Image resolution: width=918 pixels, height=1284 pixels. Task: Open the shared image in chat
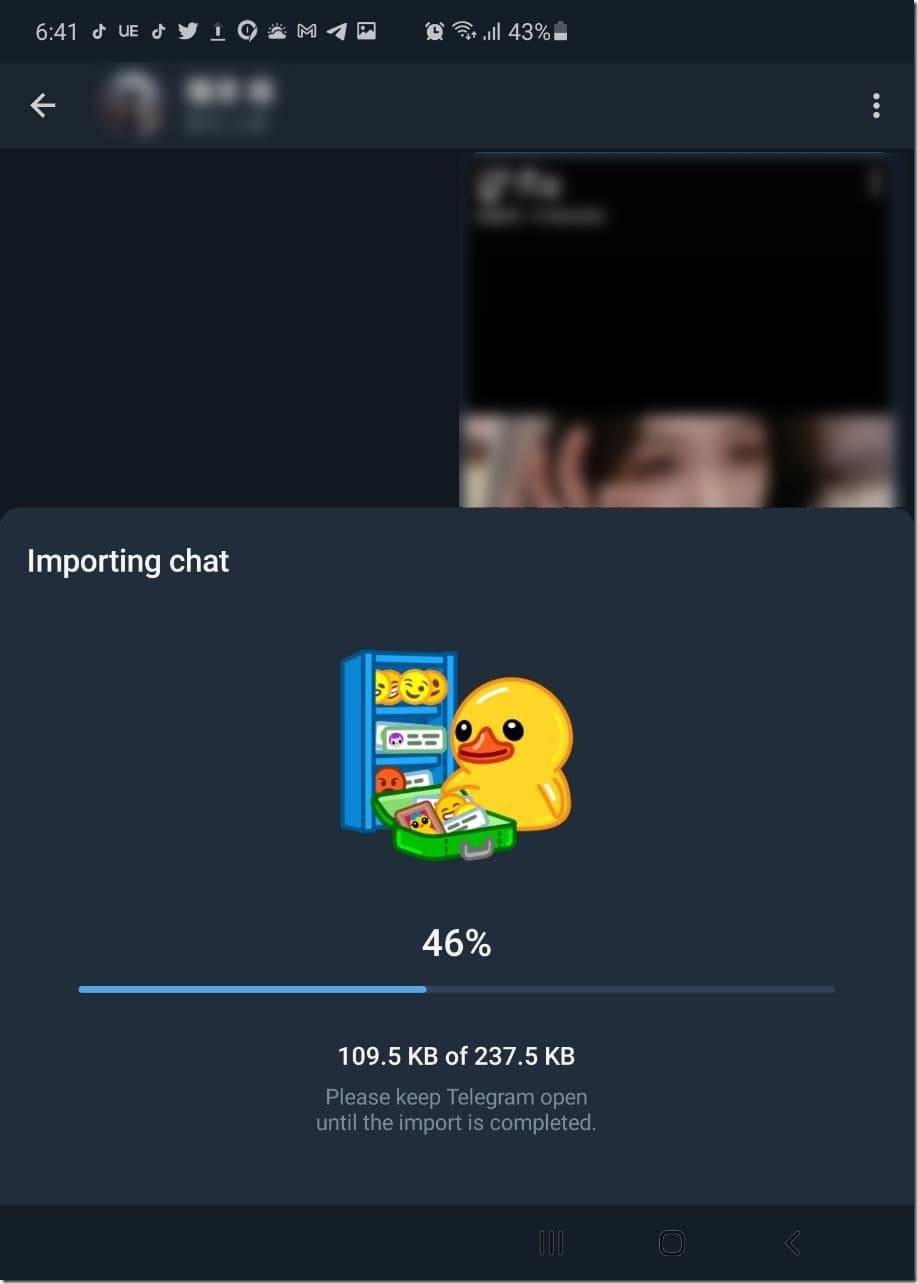pyautogui.click(x=677, y=330)
